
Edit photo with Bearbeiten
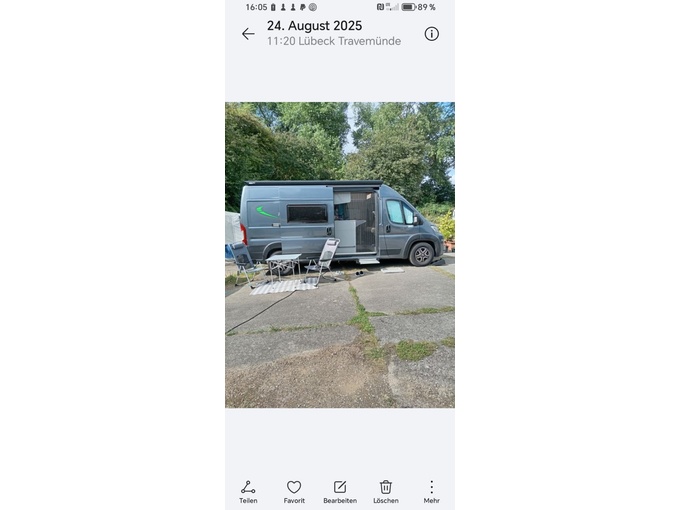coord(340,491)
